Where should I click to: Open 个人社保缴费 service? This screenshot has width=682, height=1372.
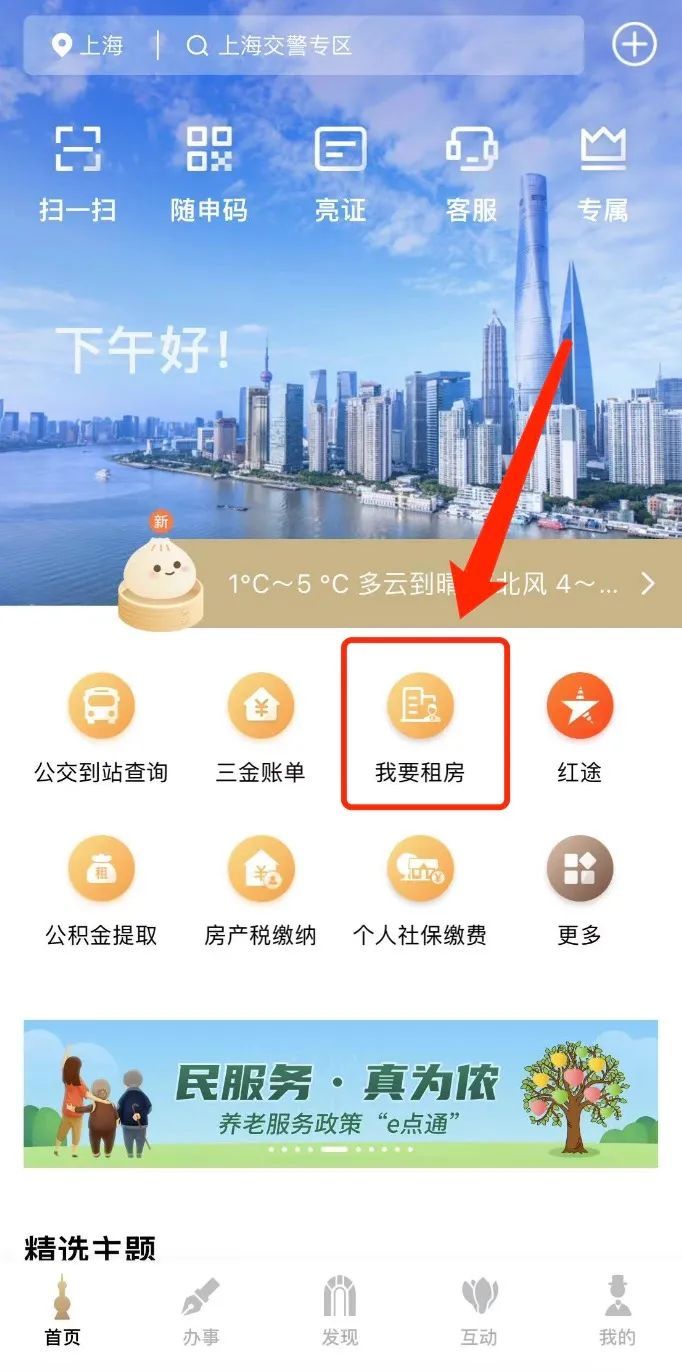click(420, 890)
